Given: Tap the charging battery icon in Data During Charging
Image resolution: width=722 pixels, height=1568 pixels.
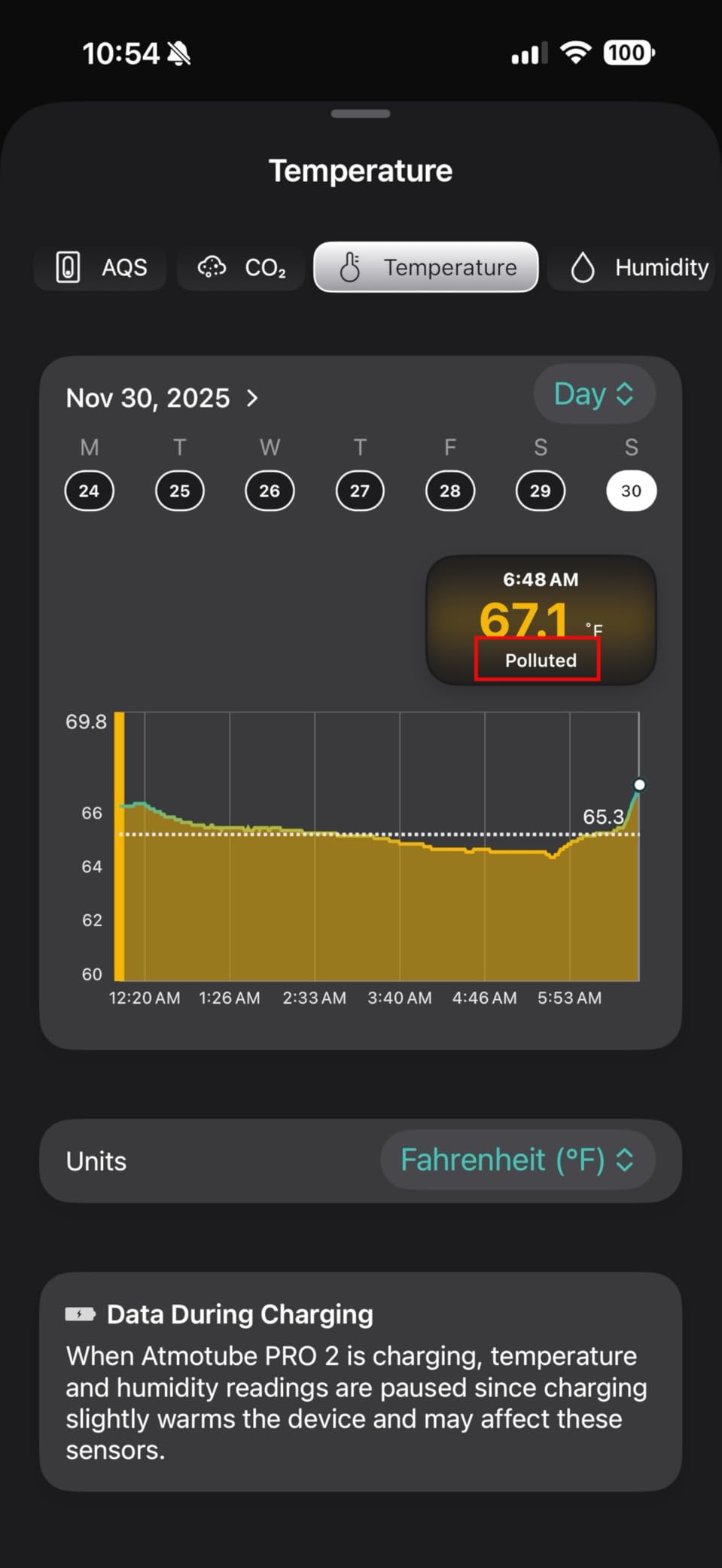Looking at the screenshot, I should [x=81, y=1314].
